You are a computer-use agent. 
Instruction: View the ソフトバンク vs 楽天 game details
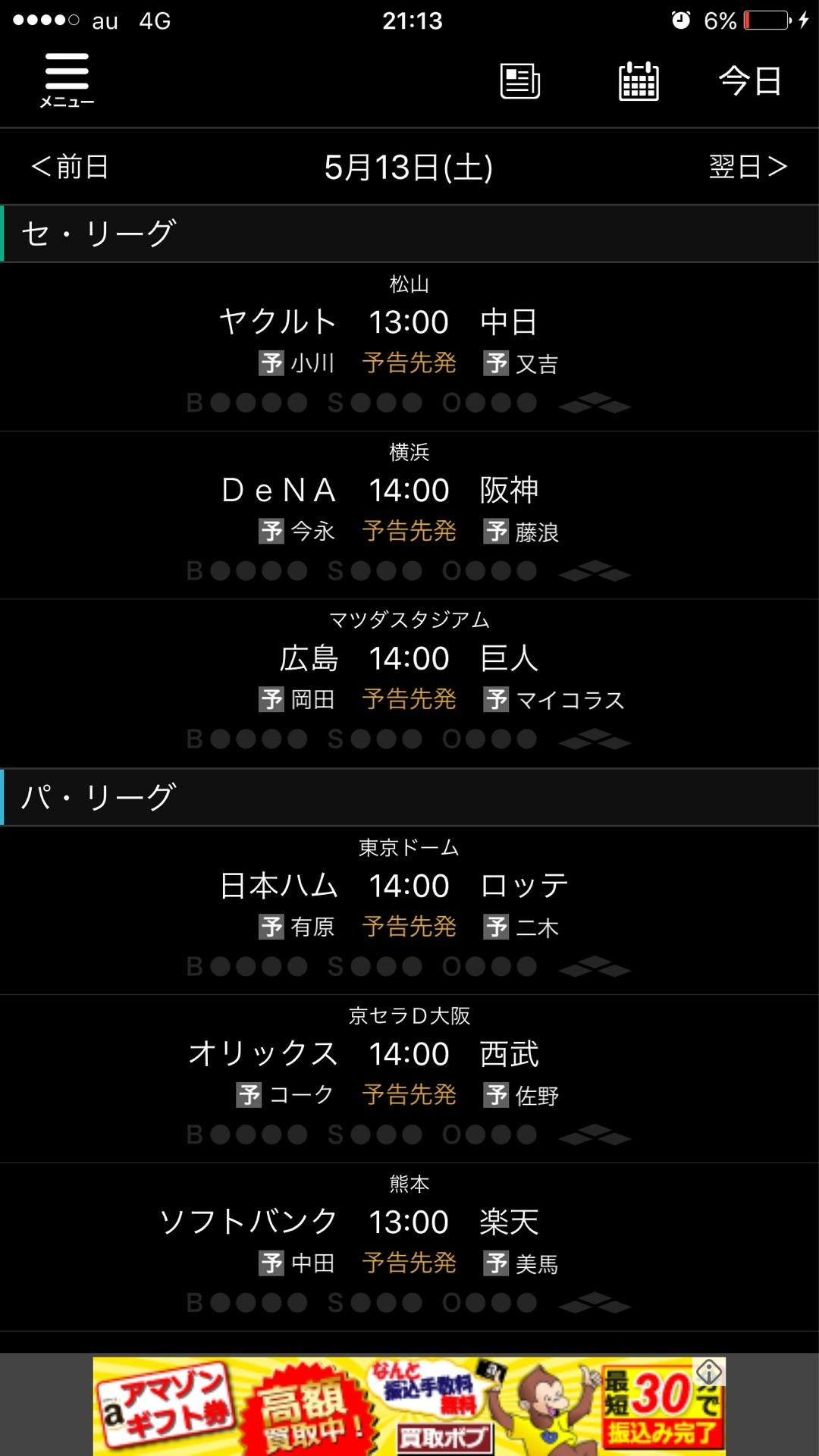coord(409,1247)
